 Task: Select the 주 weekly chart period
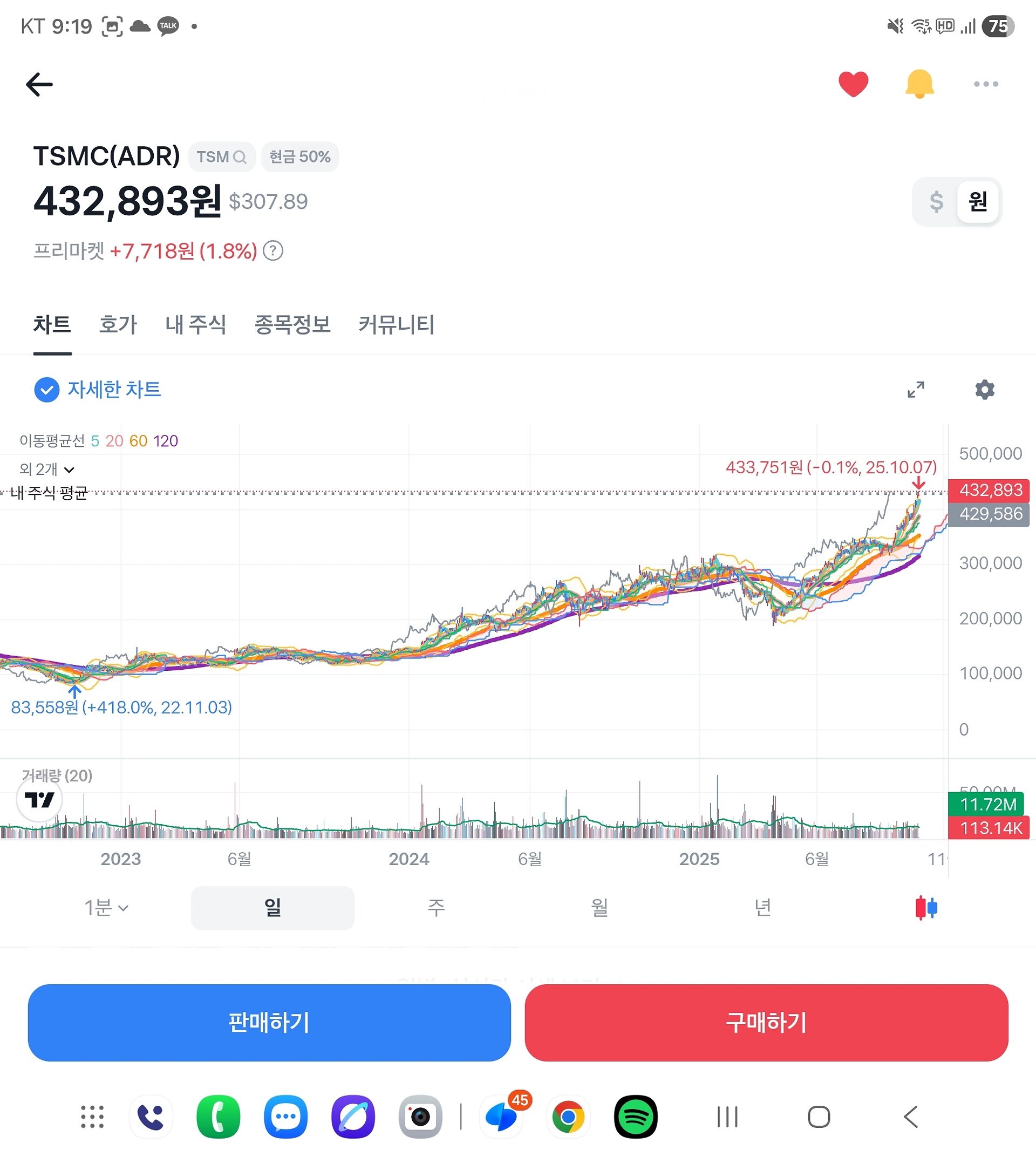pyautogui.click(x=436, y=908)
